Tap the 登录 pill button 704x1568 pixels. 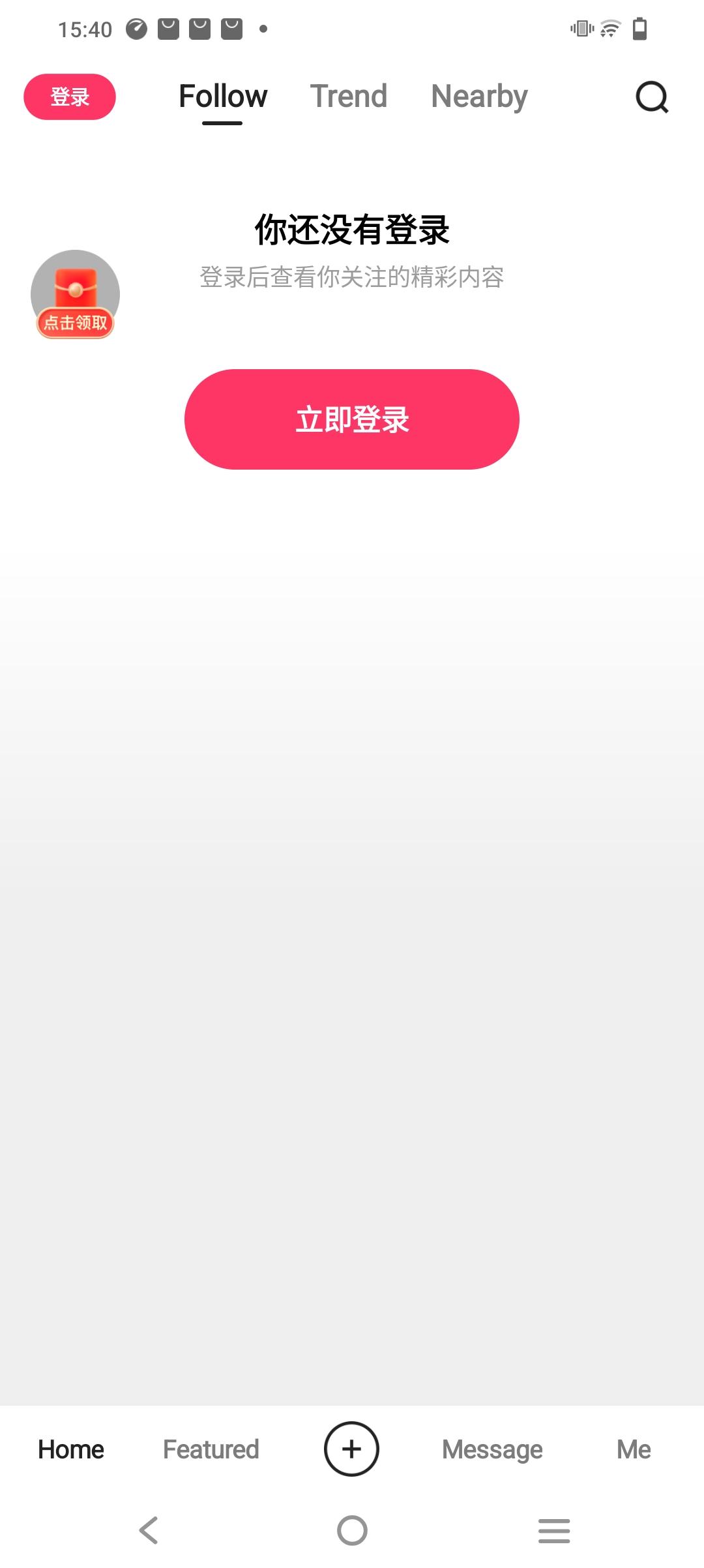pyautogui.click(x=69, y=96)
